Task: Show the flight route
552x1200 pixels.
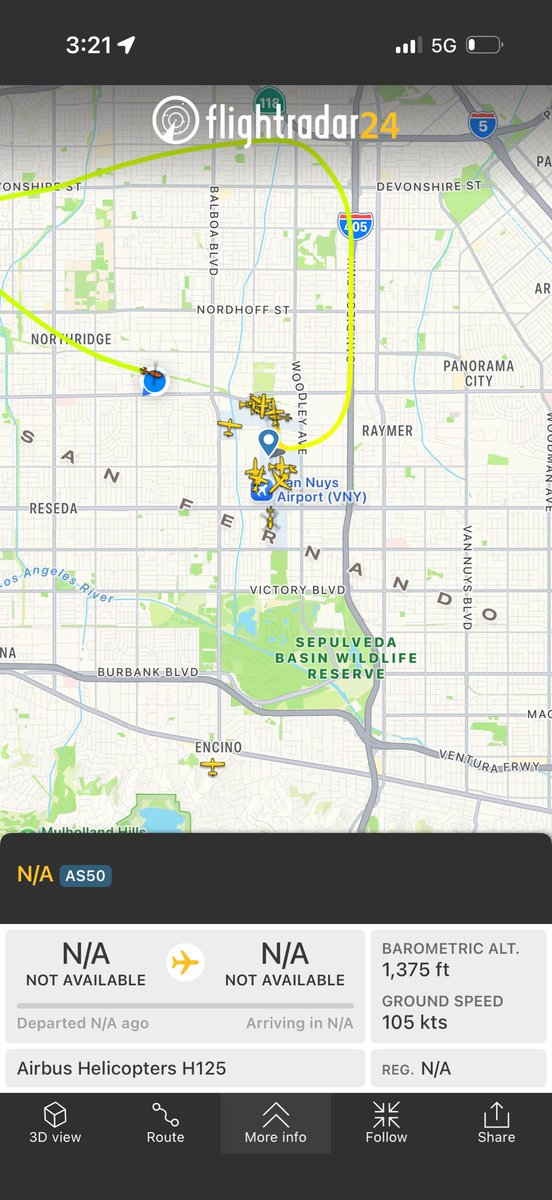Action: (x=165, y=1122)
